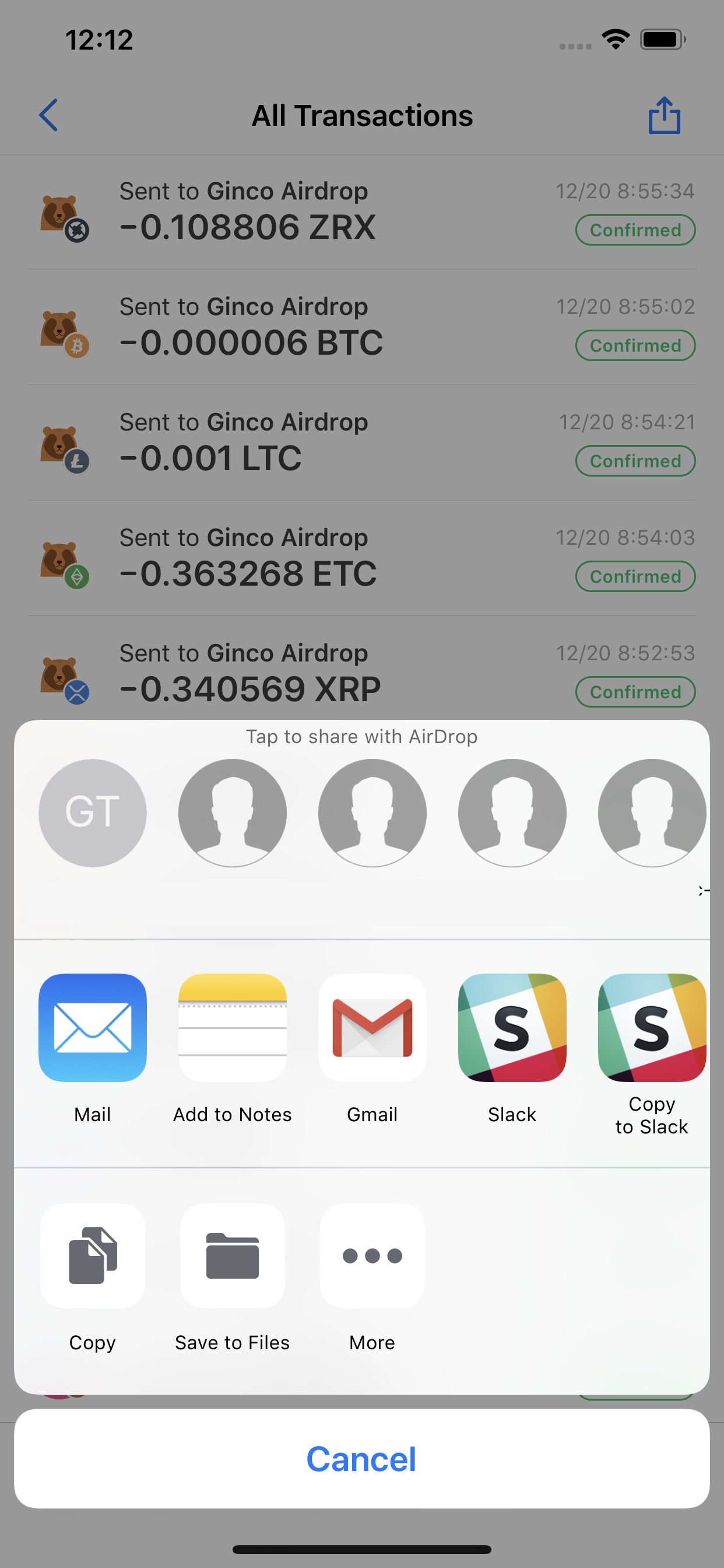
Task: Select Add to Notes option
Action: pos(233,1027)
